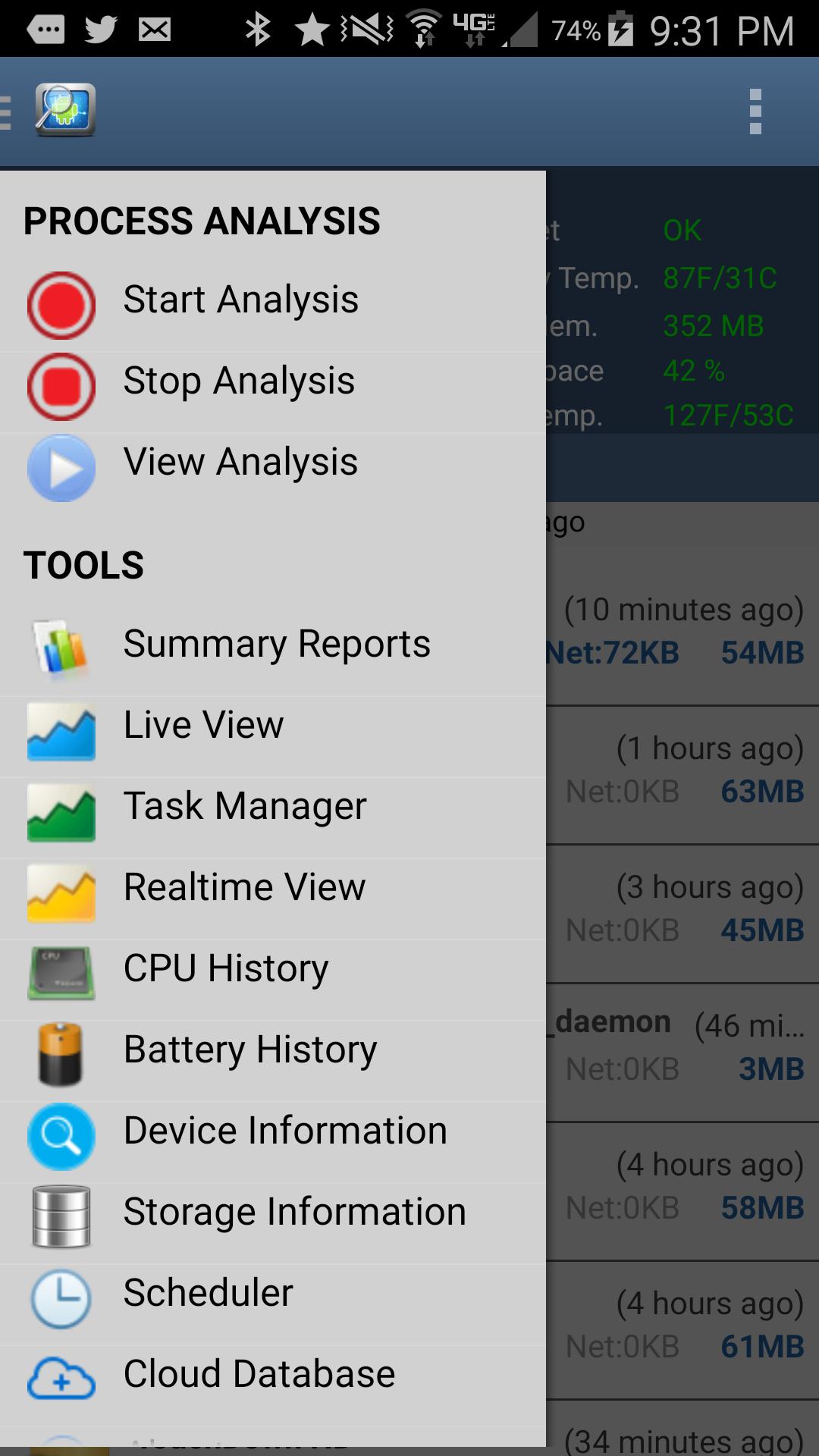
Task: Choose 'Live View' in the Tools menu
Action: click(202, 724)
